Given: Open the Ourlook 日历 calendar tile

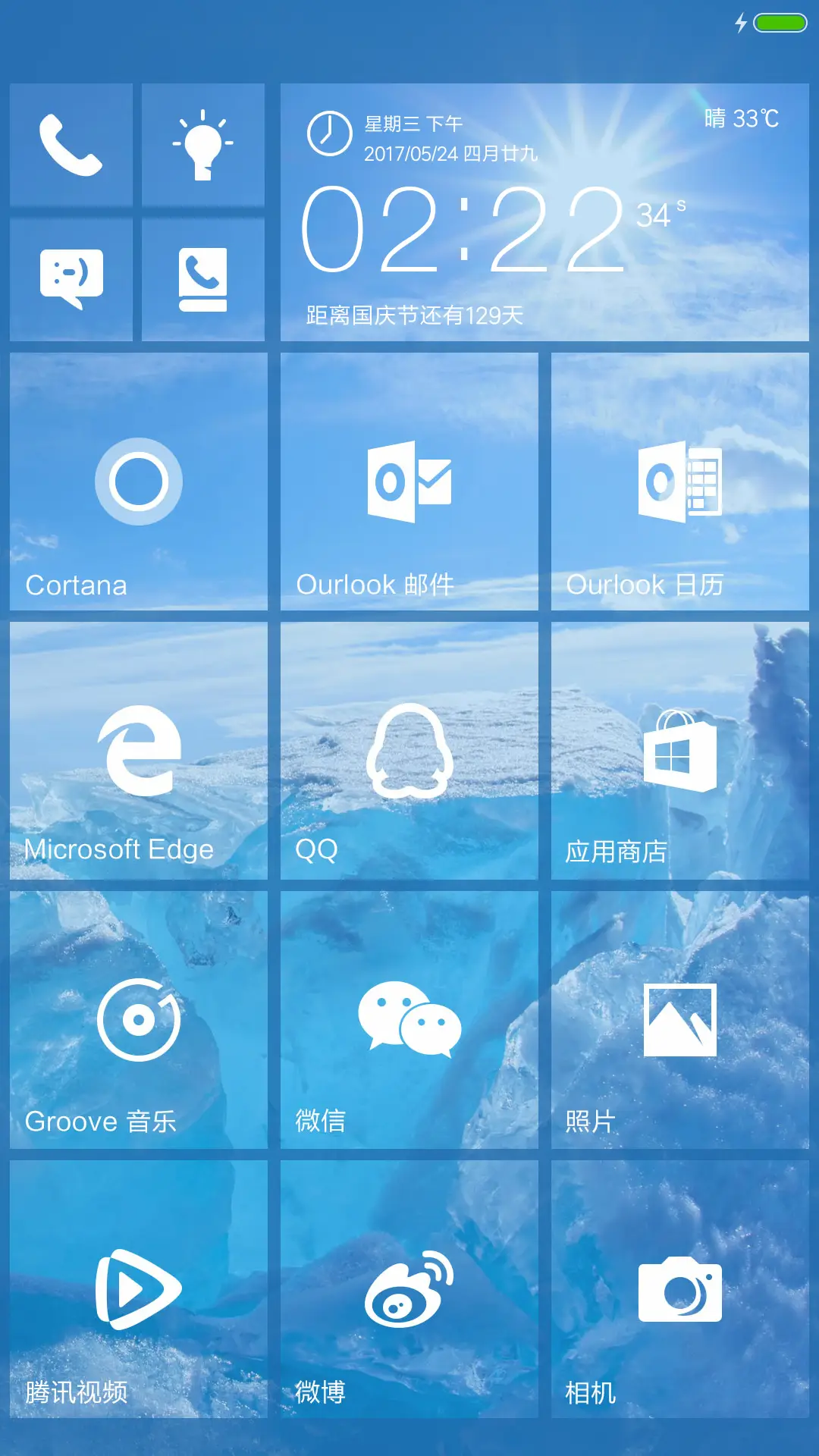Looking at the screenshot, I should tap(679, 479).
